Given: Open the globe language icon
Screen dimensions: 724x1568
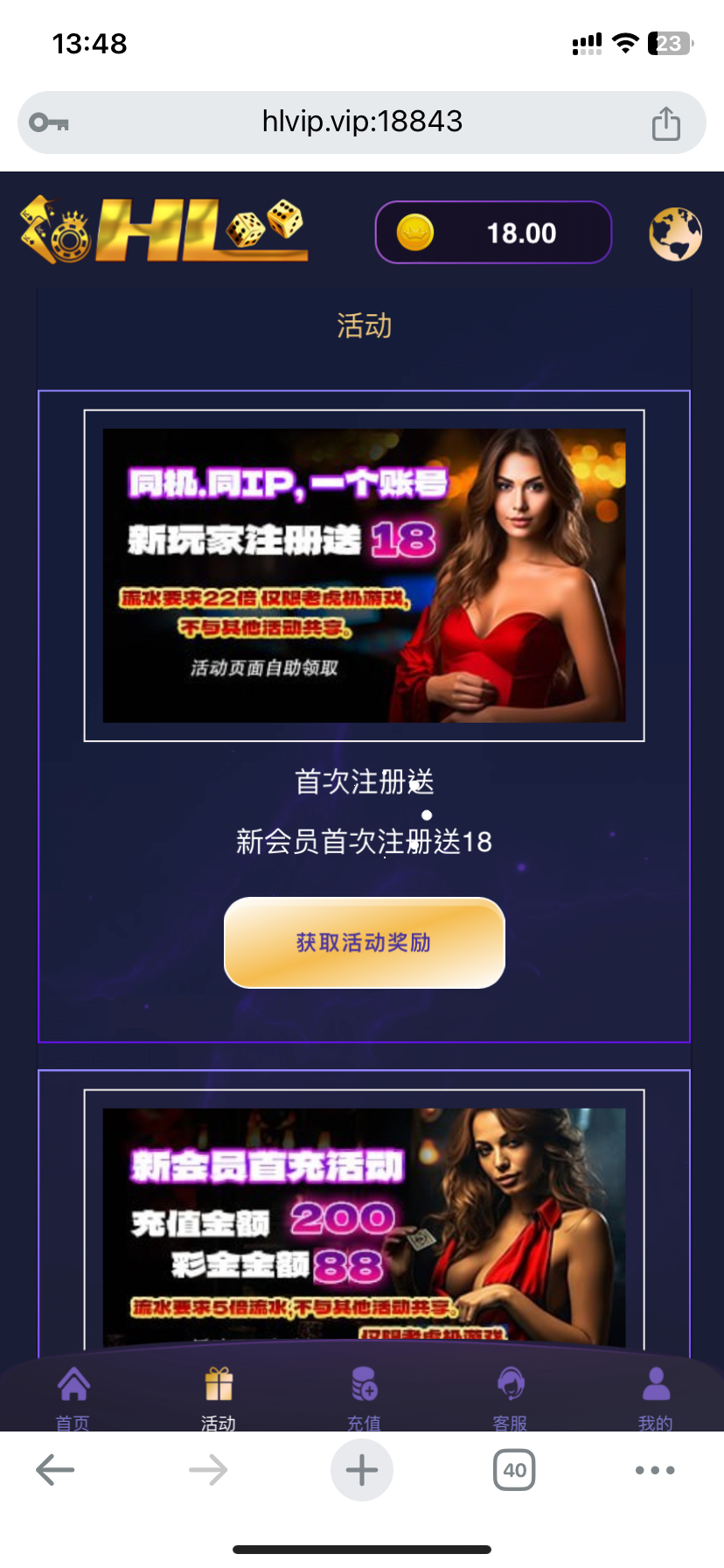Looking at the screenshot, I should [675, 234].
